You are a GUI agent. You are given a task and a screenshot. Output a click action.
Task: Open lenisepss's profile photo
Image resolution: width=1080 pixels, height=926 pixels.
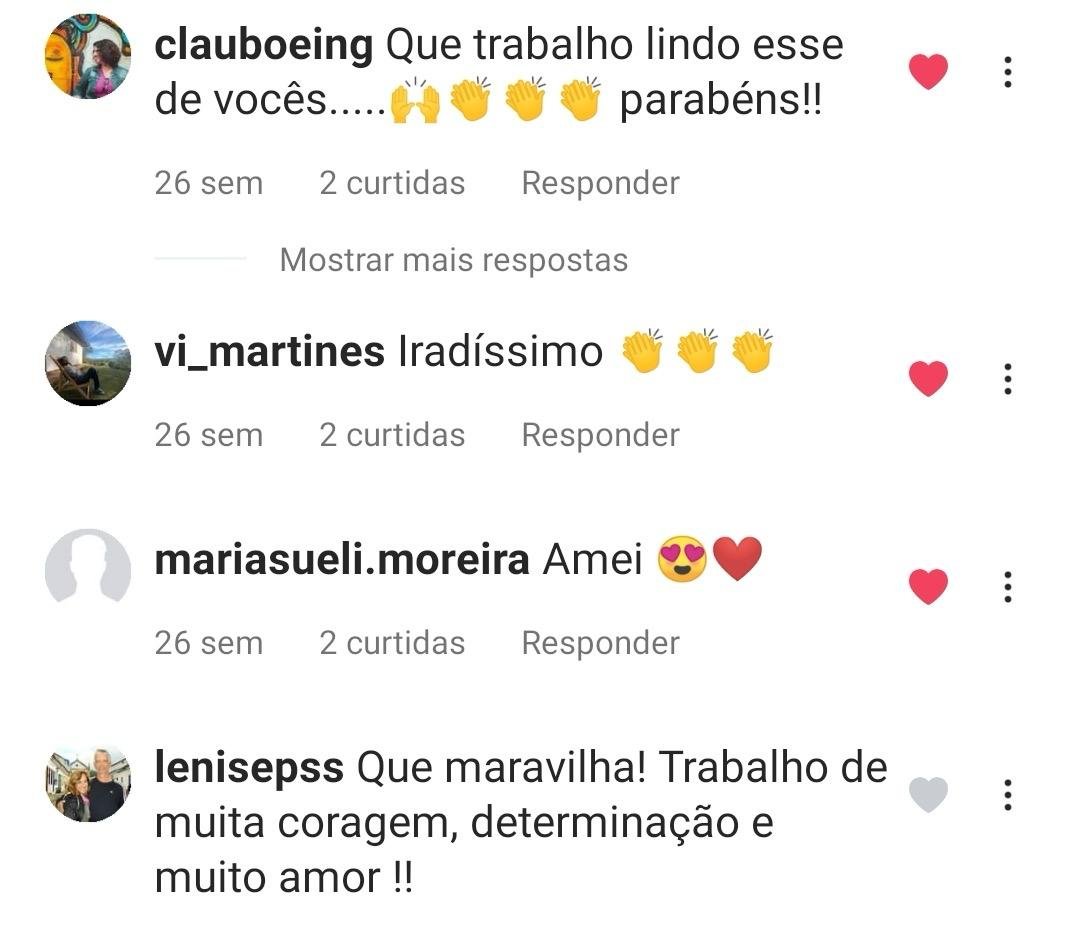88,783
